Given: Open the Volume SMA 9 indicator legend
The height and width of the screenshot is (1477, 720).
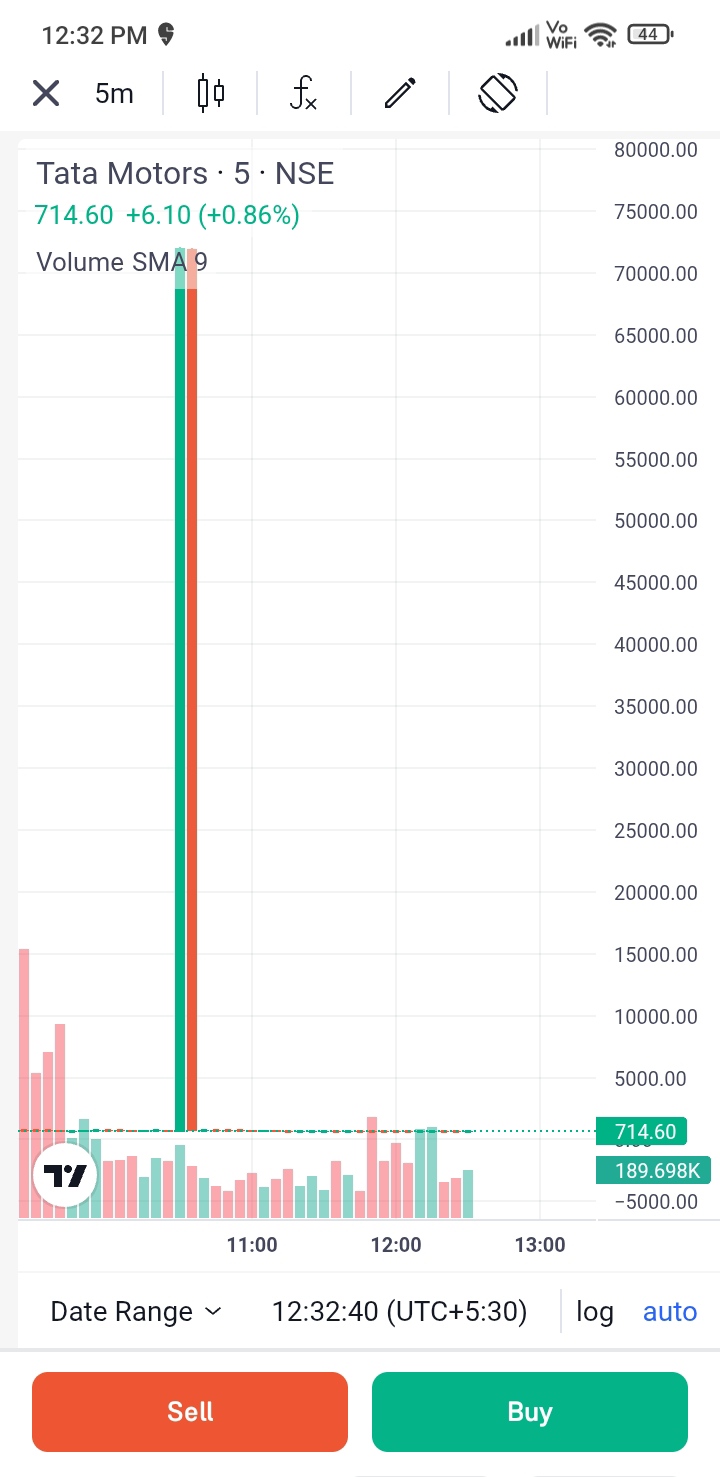Looking at the screenshot, I should [x=121, y=262].
